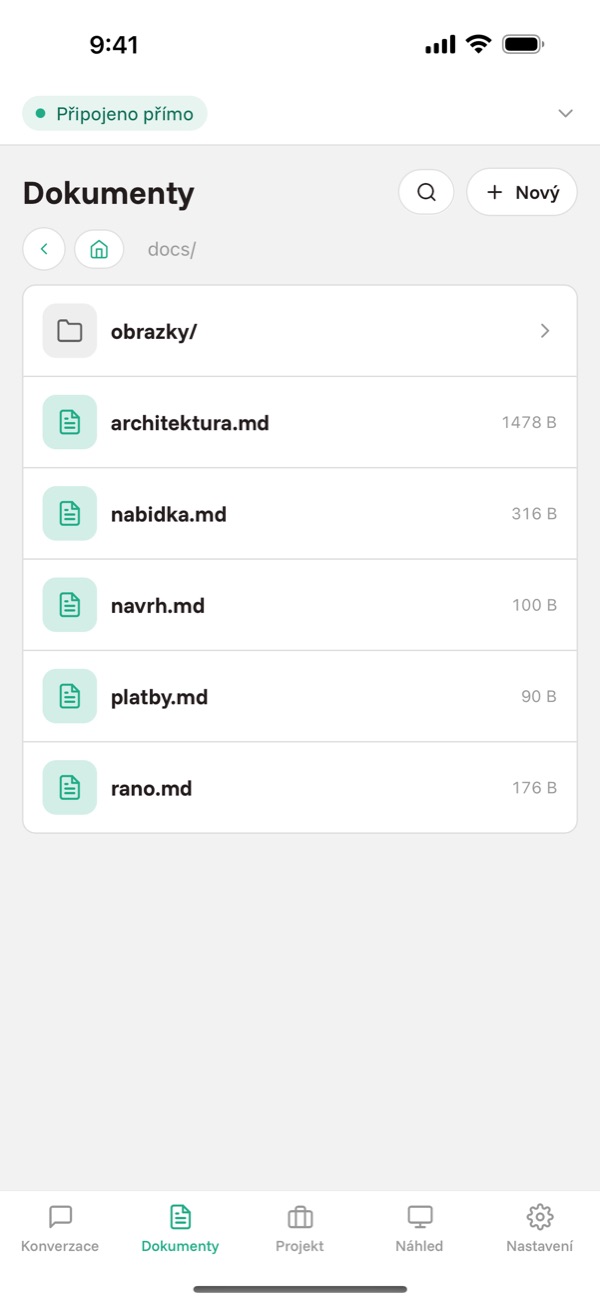Go to the Náhled tab
This screenshot has height=1304, width=600.
click(x=419, y=1229)
